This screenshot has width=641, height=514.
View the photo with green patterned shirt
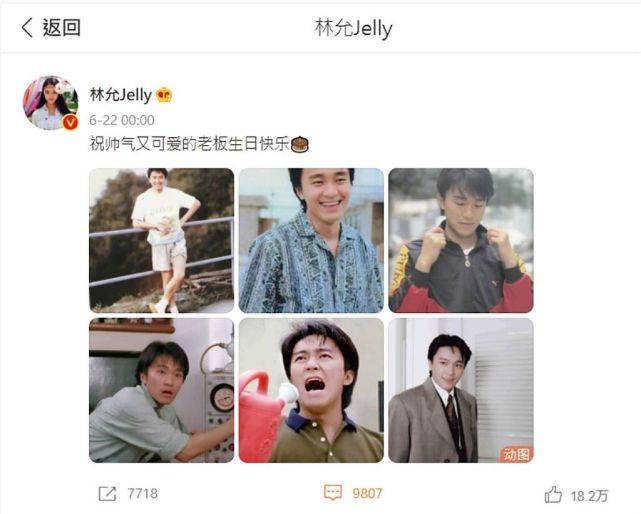tap(310, 240)
